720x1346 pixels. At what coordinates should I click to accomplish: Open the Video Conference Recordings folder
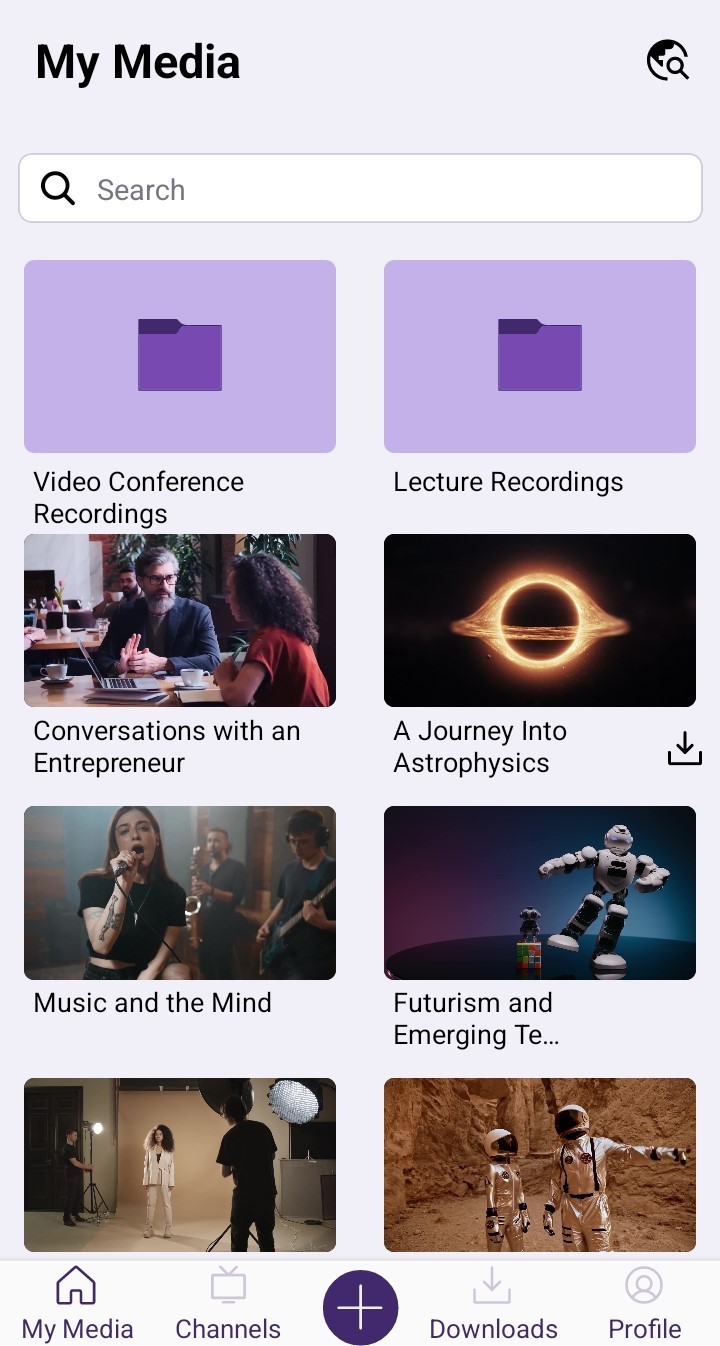point(180,357)
